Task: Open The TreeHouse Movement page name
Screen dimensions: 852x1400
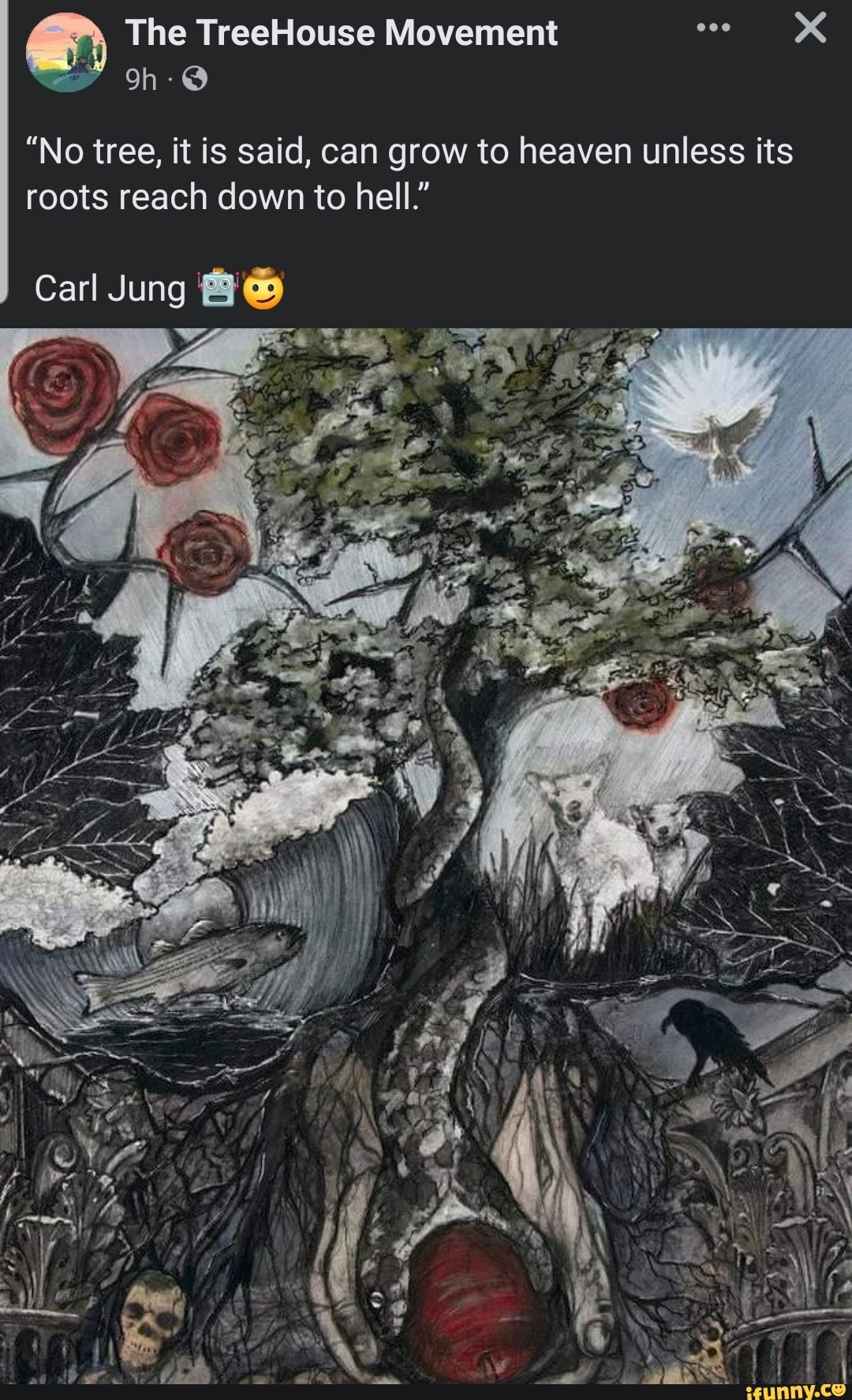Action: (341, 33)
